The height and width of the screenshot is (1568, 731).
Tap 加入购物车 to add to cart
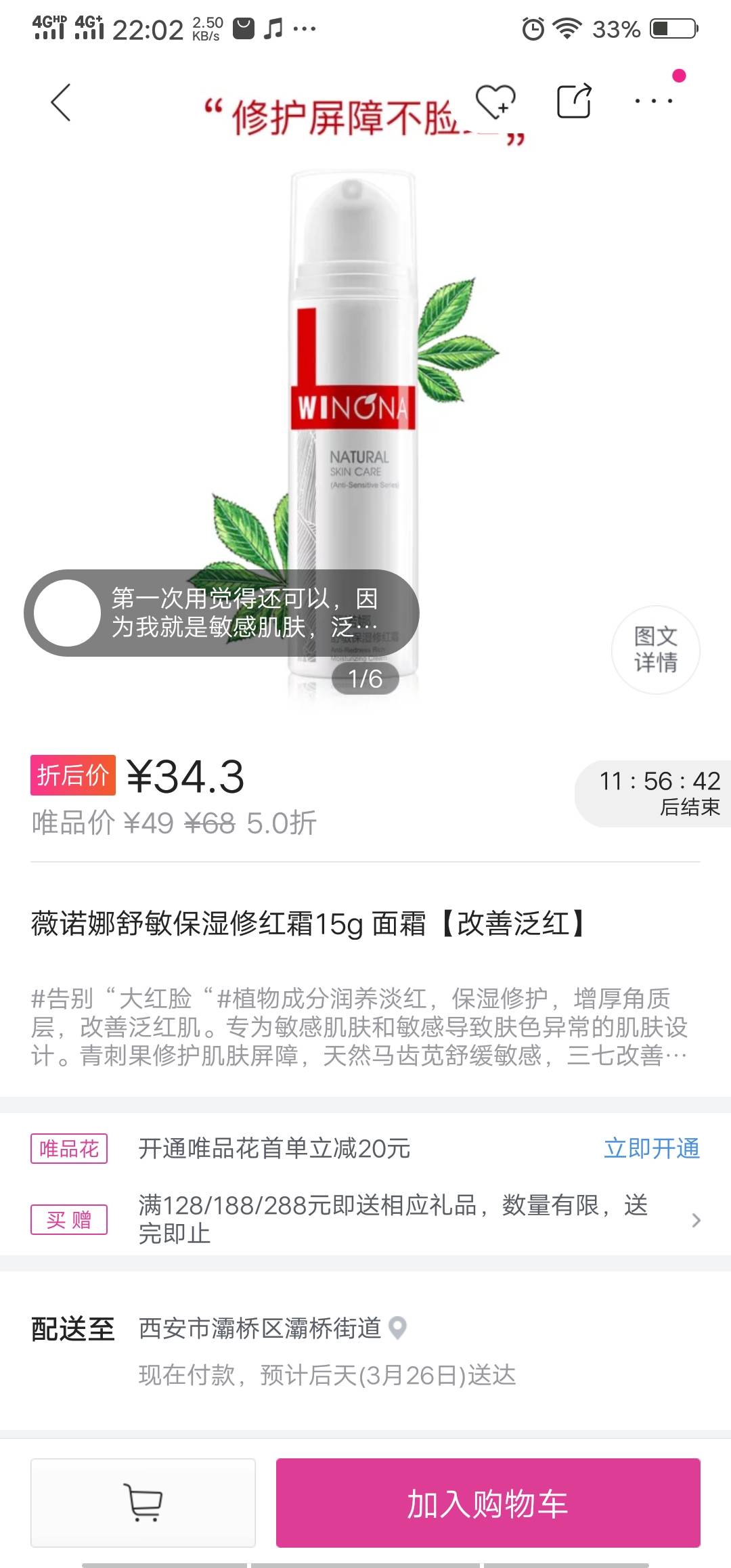[487, 1502]
